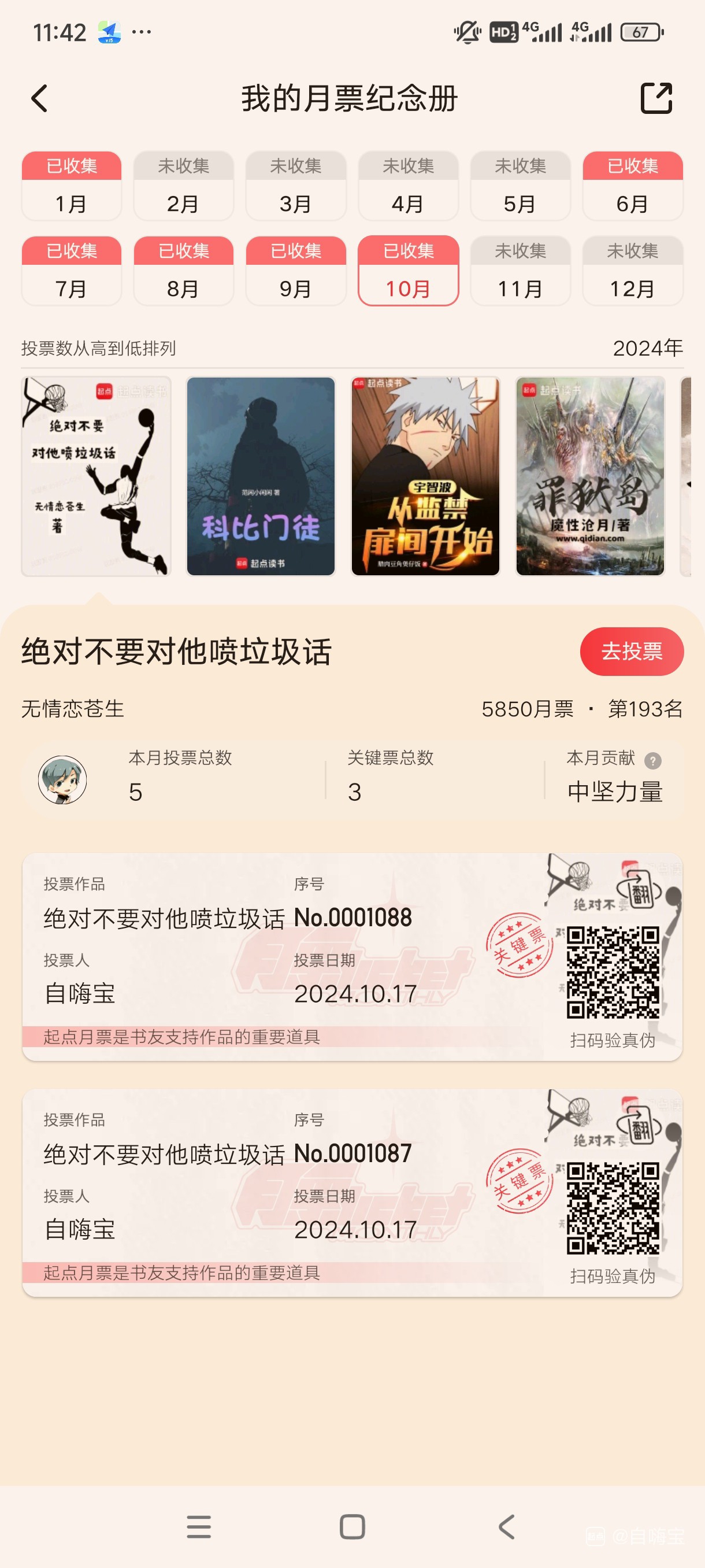Select the 11月 month tile
This screenshot has width=705, height=1568.
click(520, 271)
